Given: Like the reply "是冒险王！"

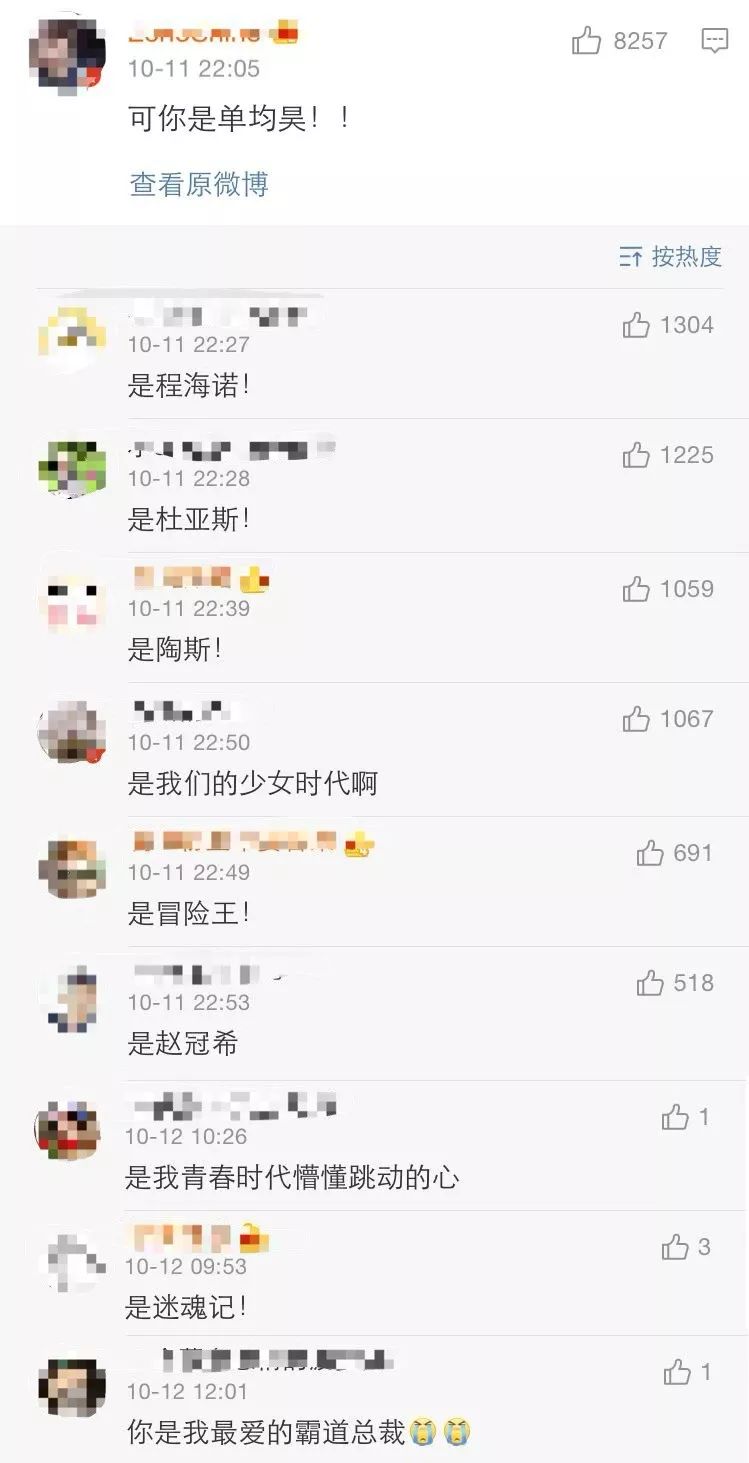Looking at the screenshot, I should click(650, 853).
